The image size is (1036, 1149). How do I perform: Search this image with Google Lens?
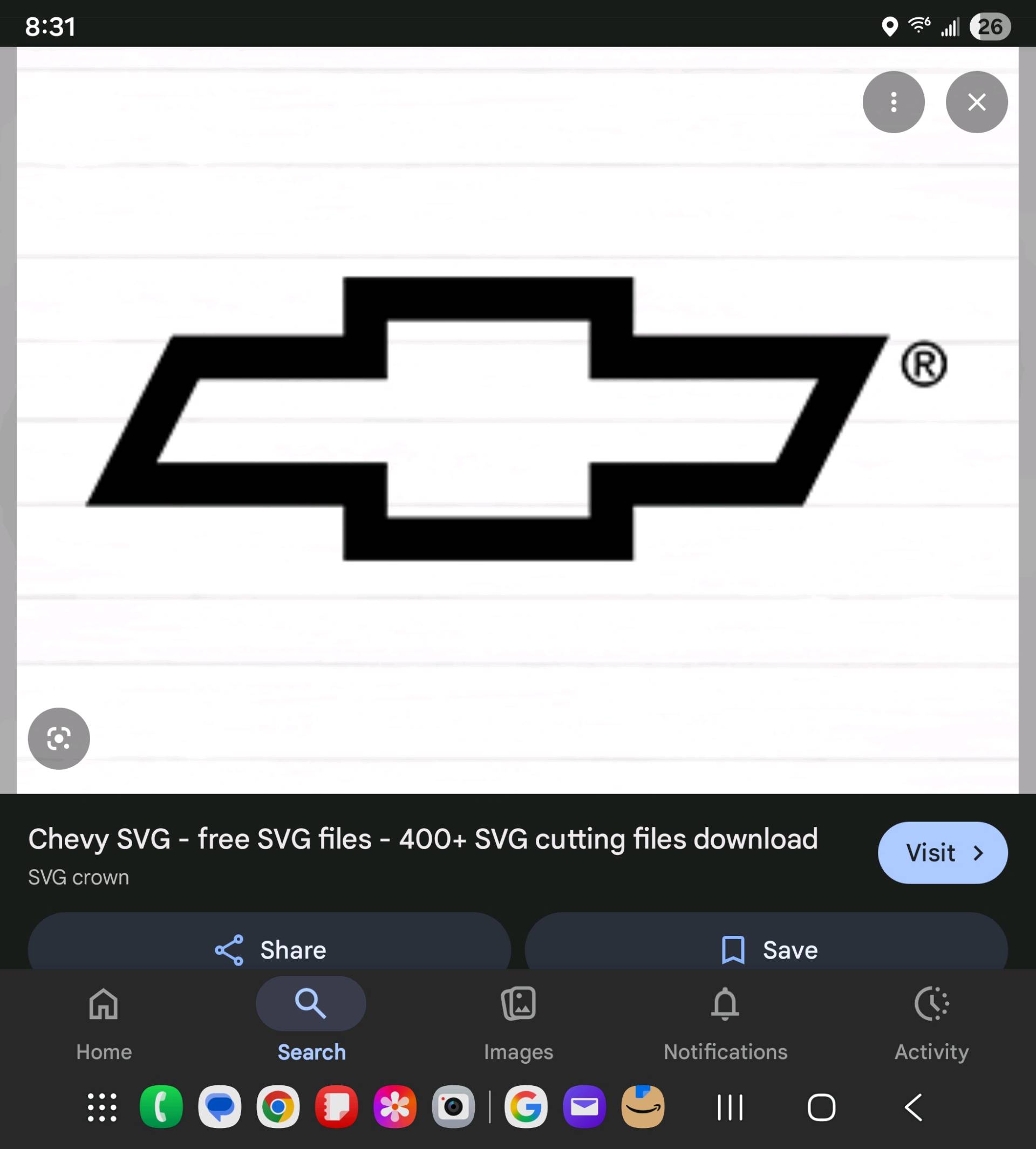(59, 738)
